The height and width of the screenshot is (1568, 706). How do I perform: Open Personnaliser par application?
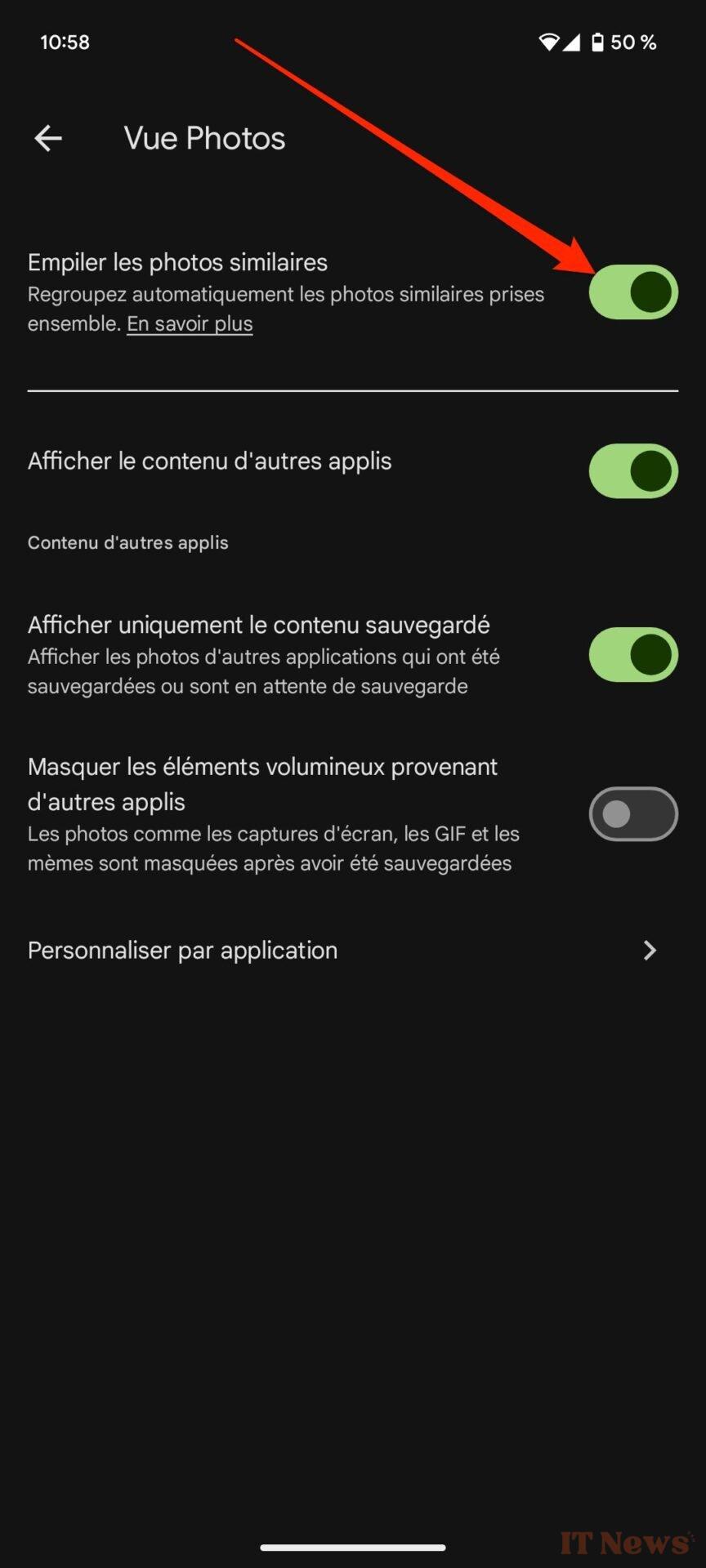[353, 951]
